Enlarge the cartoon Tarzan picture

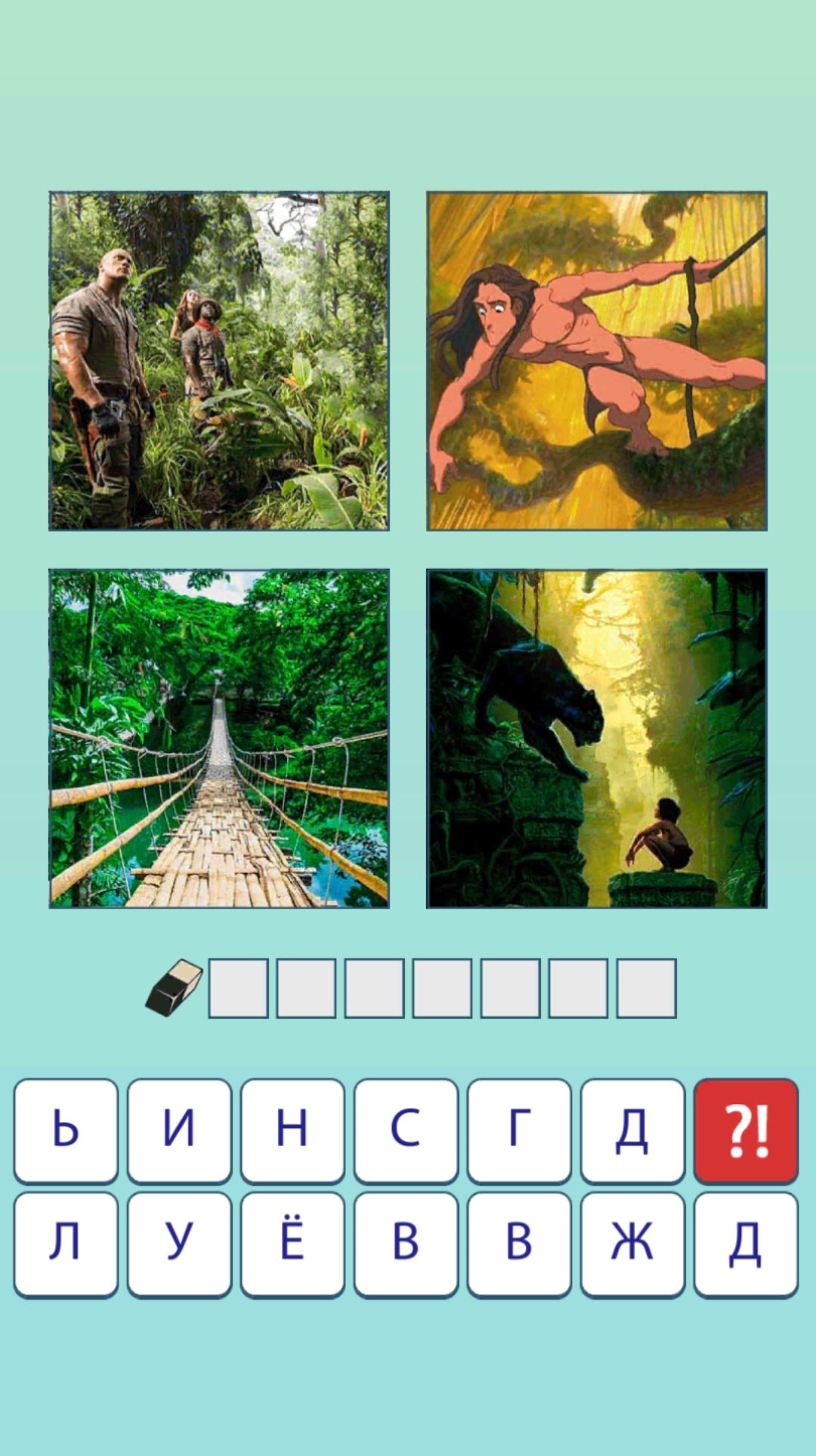pos(596,361)
